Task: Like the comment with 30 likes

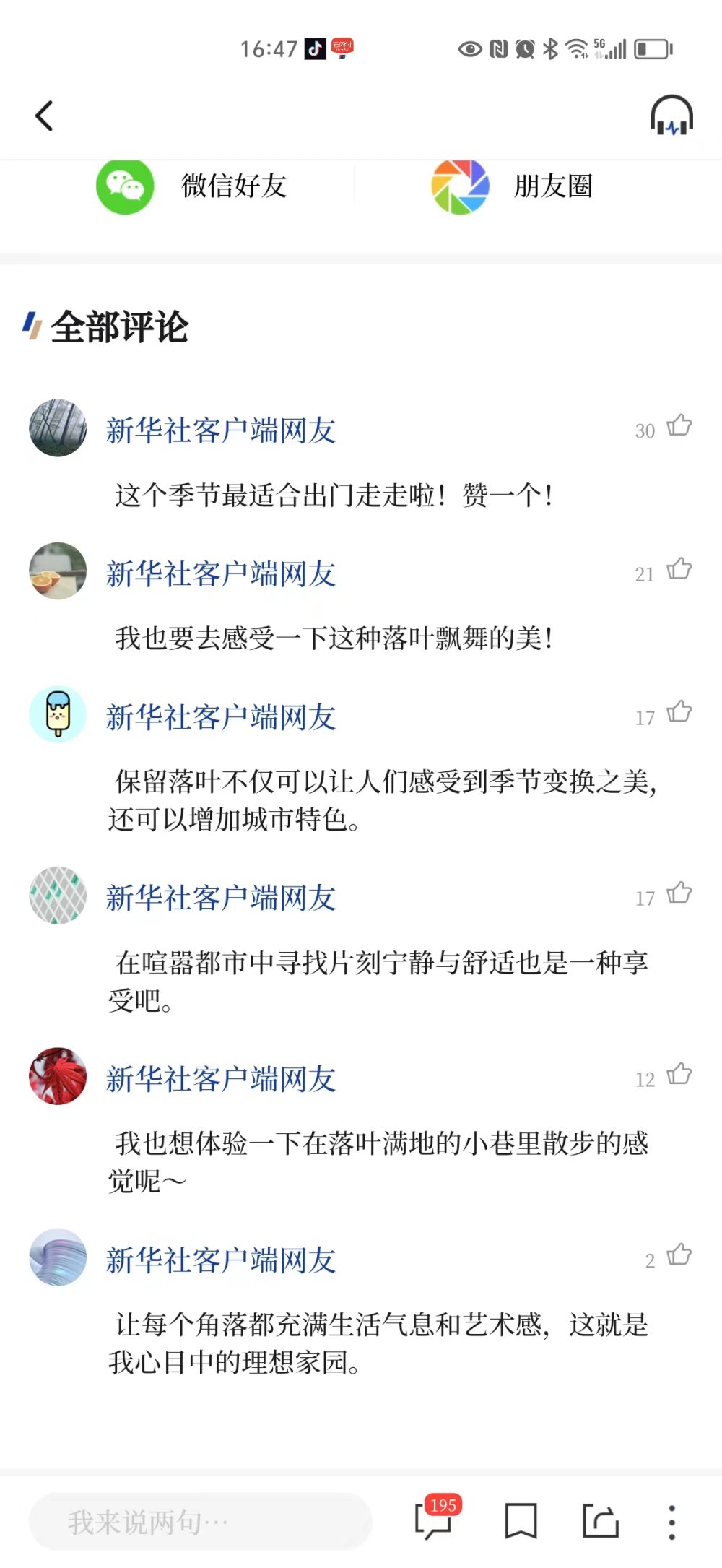Action: point(679,425)
